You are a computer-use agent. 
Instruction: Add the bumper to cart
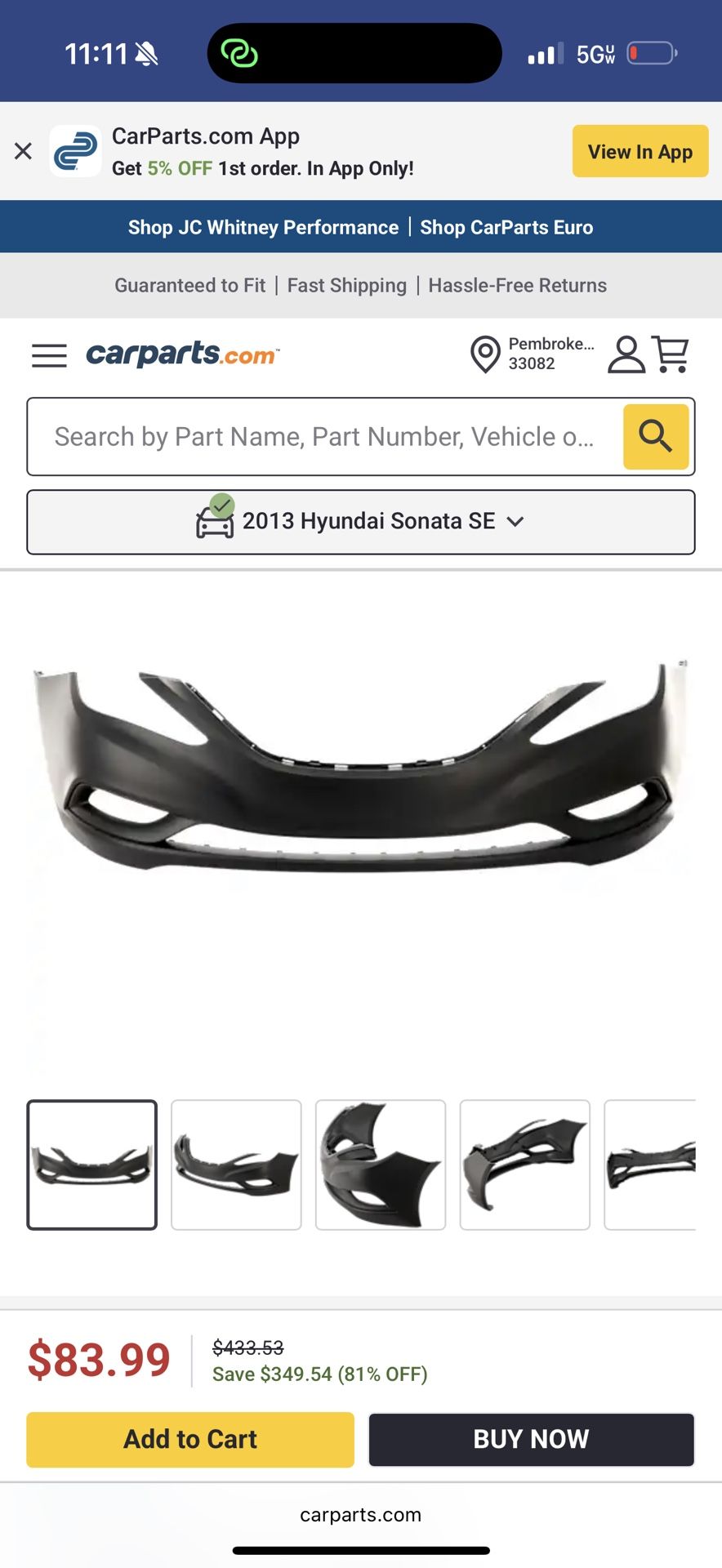click(x=190, y=1439)
